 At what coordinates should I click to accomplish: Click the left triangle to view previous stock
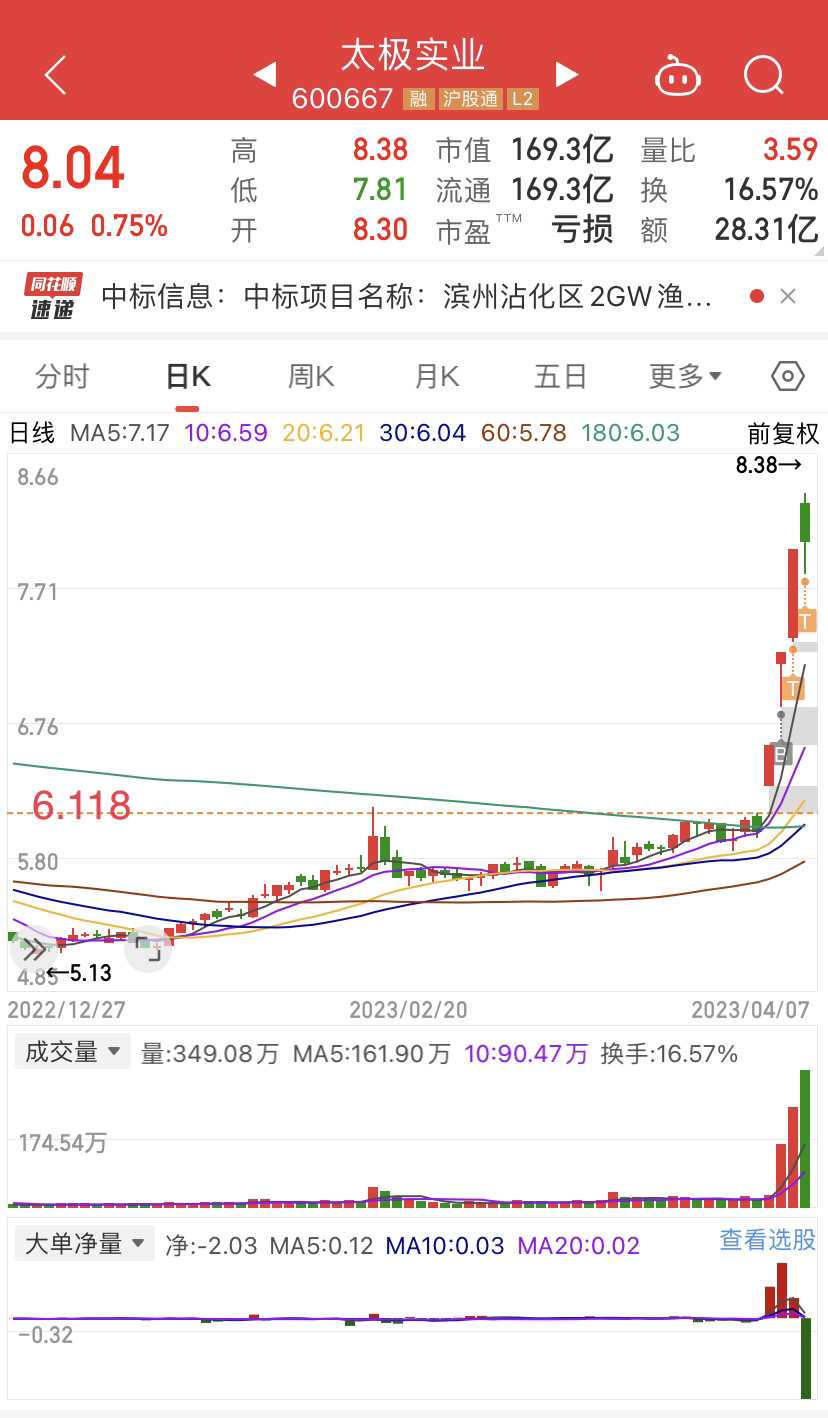point(264,74)
